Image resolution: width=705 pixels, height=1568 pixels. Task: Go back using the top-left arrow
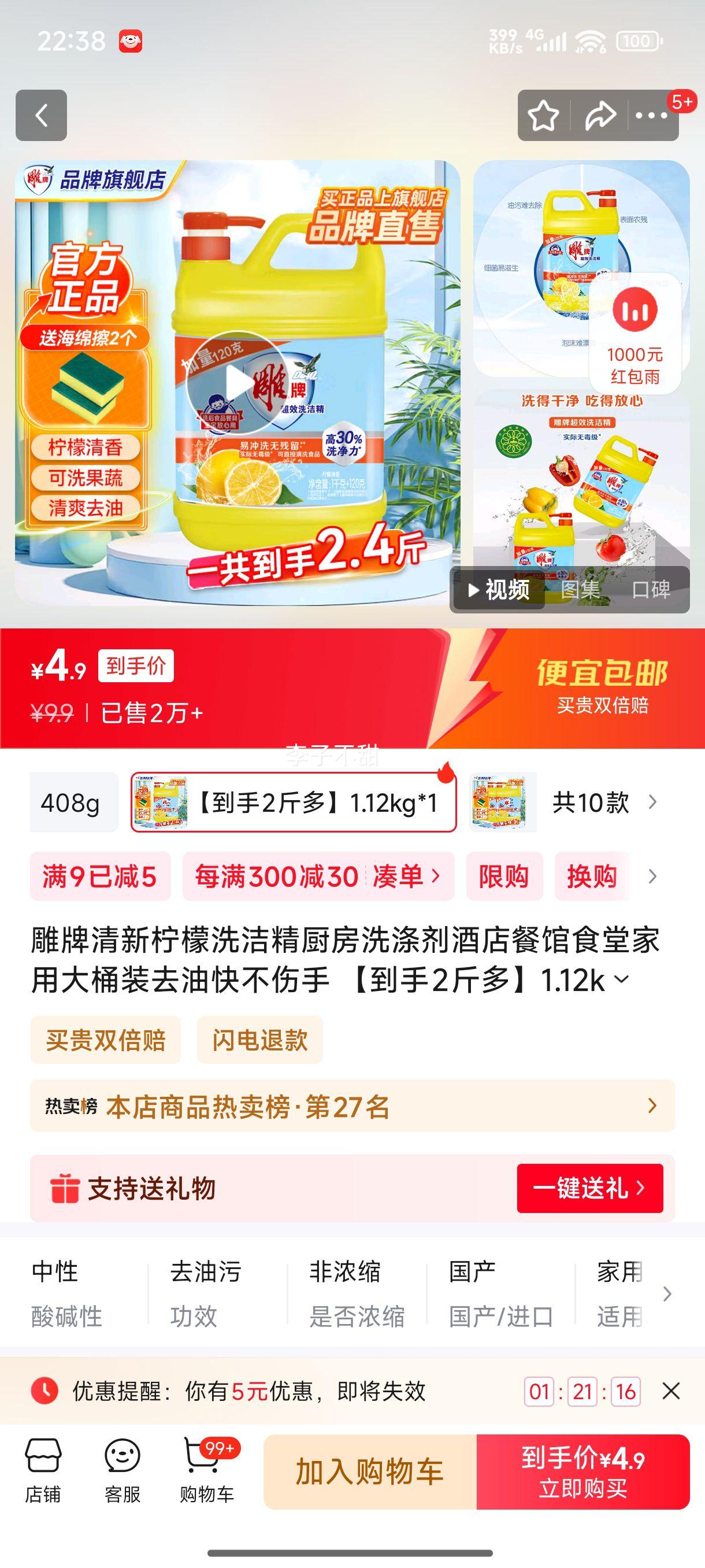point(41,115)
